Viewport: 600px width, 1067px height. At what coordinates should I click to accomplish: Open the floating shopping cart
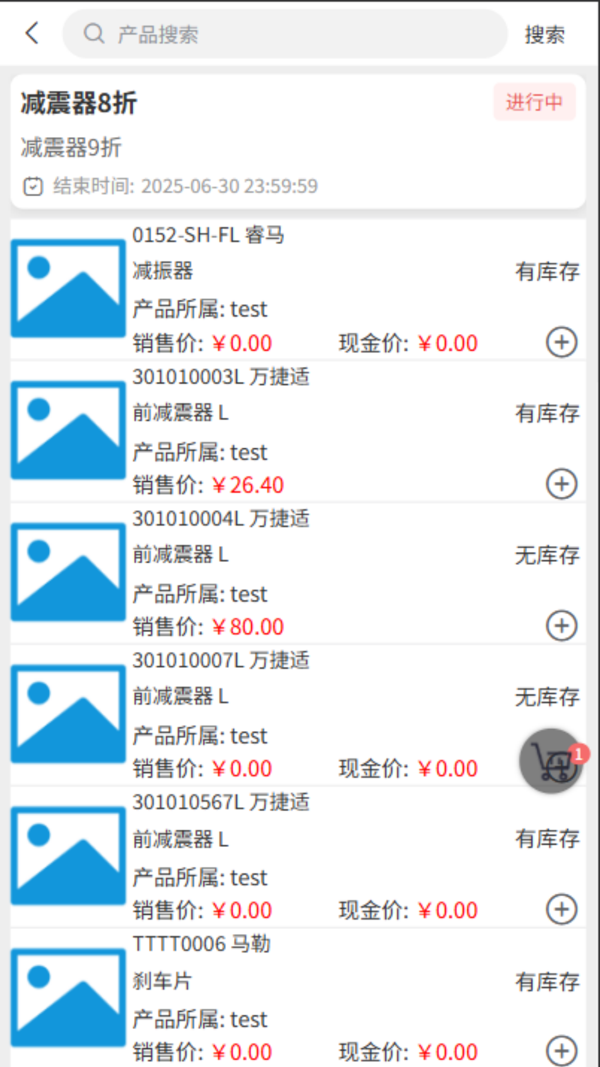pyautogui.click(x=551, y=762)
